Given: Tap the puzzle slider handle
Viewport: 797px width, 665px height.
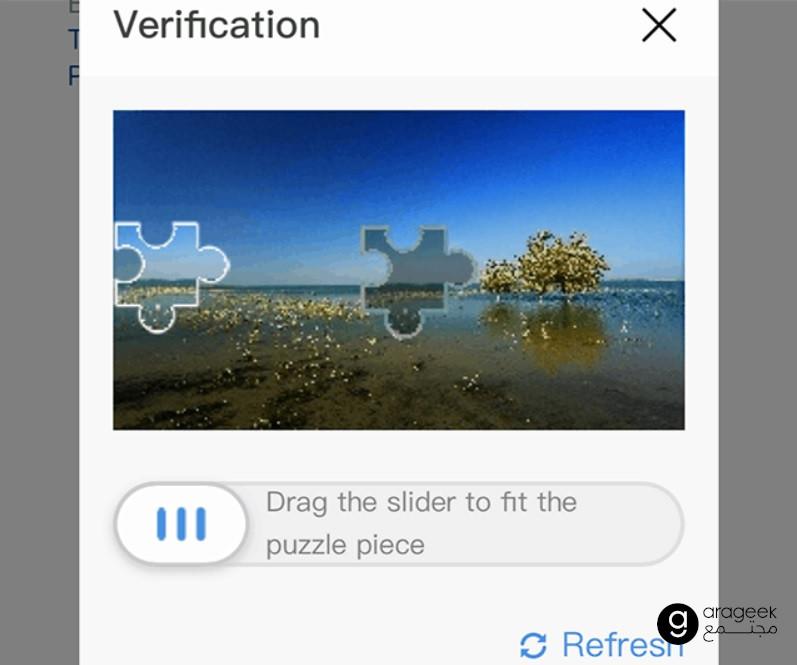Looking at the screenshot, I should (x=182, y=524).
